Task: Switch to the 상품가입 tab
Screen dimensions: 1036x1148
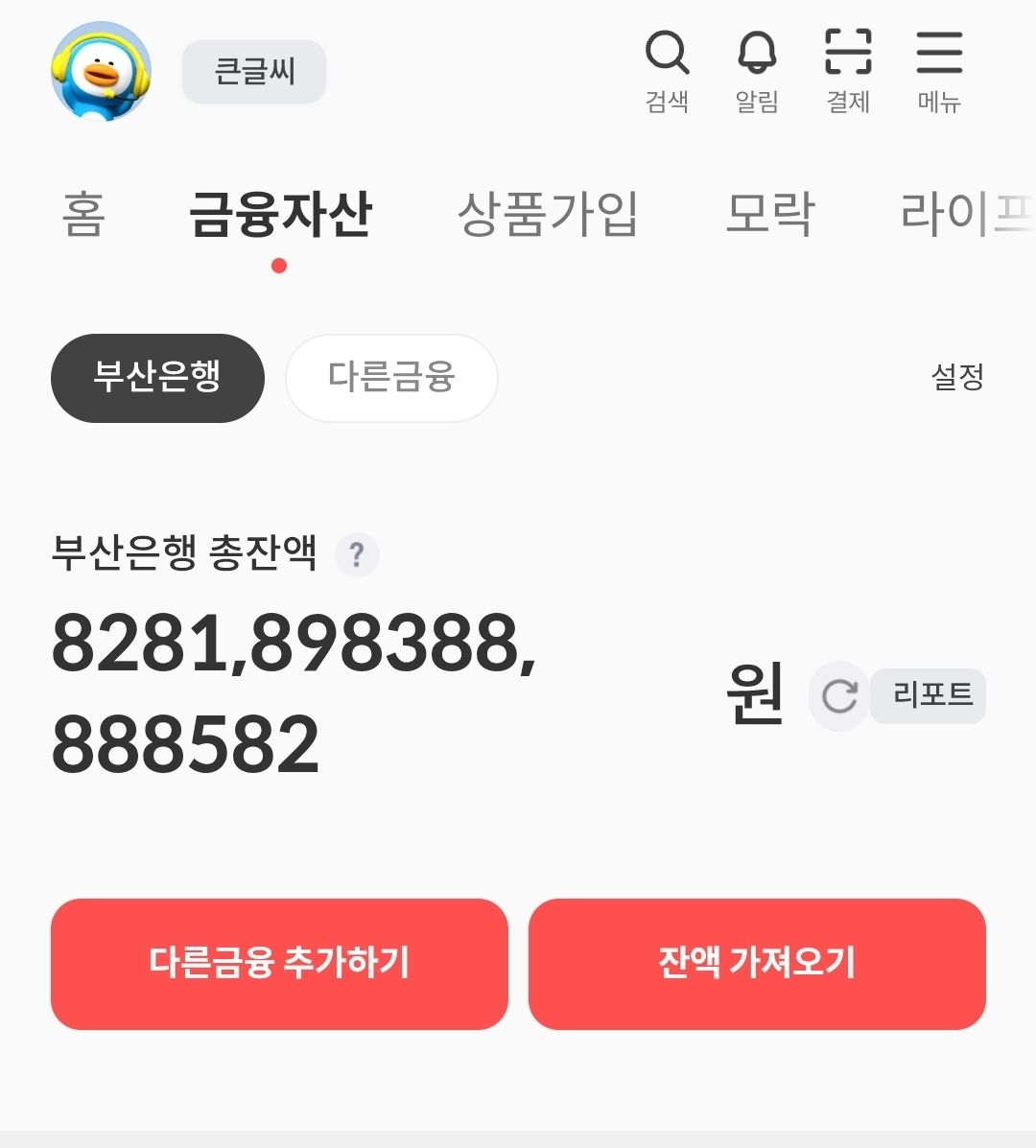Action: [548, 214]
